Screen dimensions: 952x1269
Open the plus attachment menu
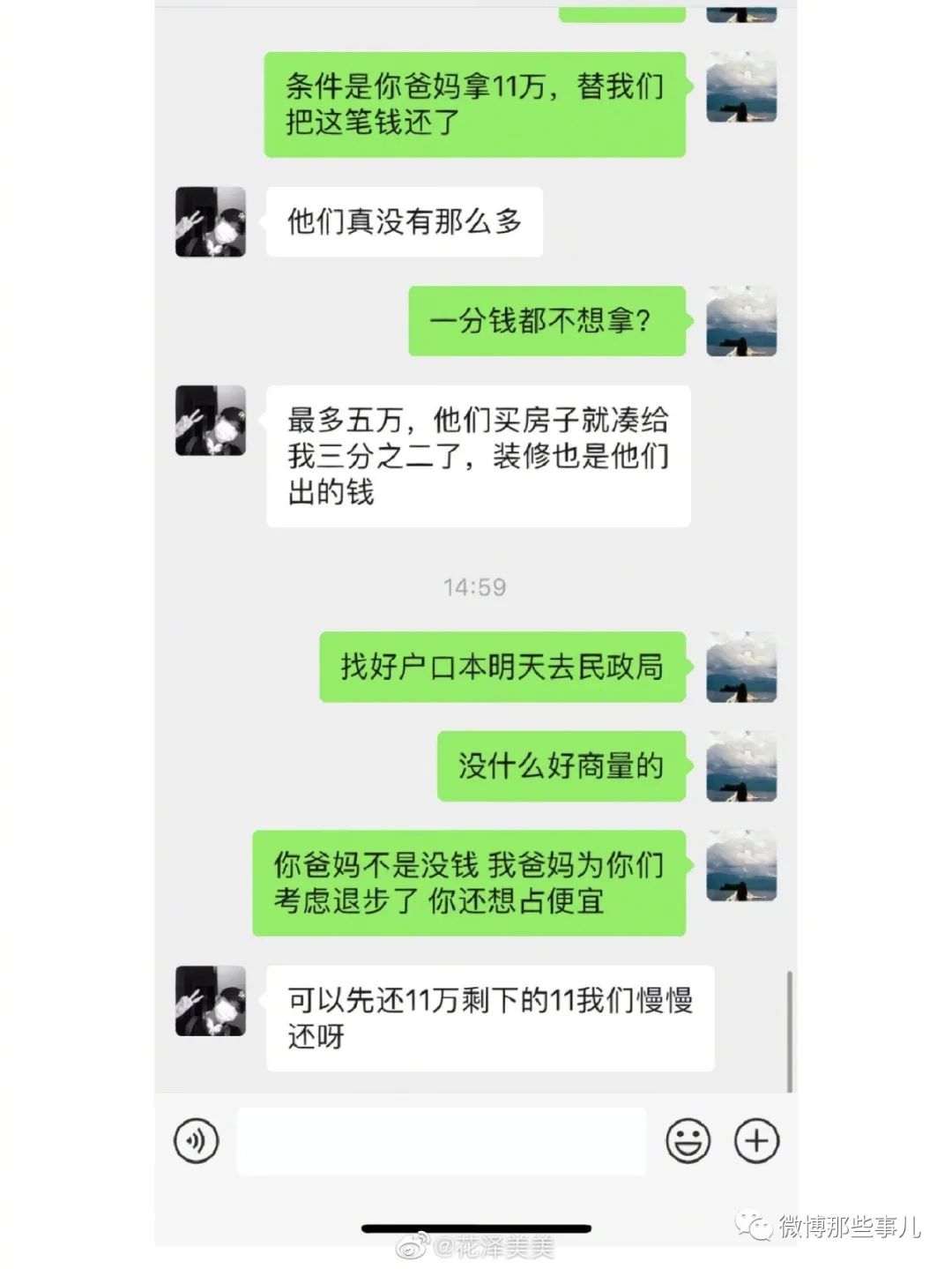[x=756, y=1141]
